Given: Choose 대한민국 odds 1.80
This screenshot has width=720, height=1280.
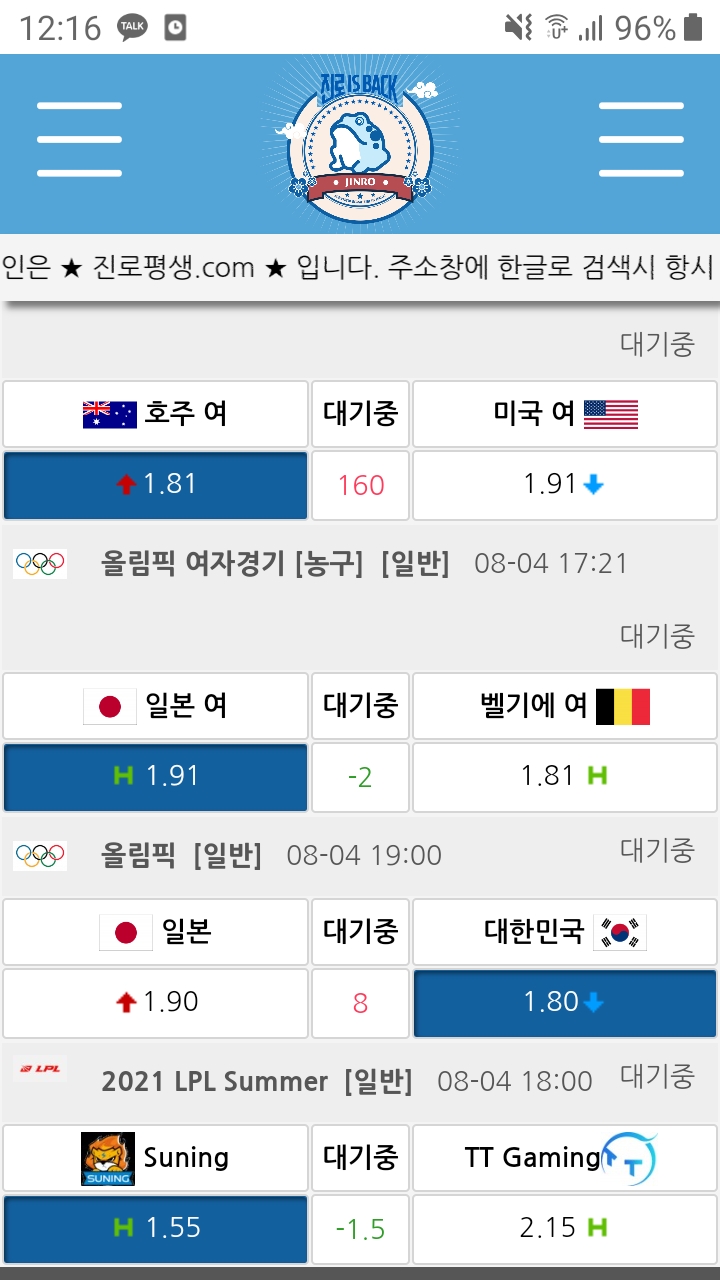Looking at the screenshot, I should click(565, 1002).
